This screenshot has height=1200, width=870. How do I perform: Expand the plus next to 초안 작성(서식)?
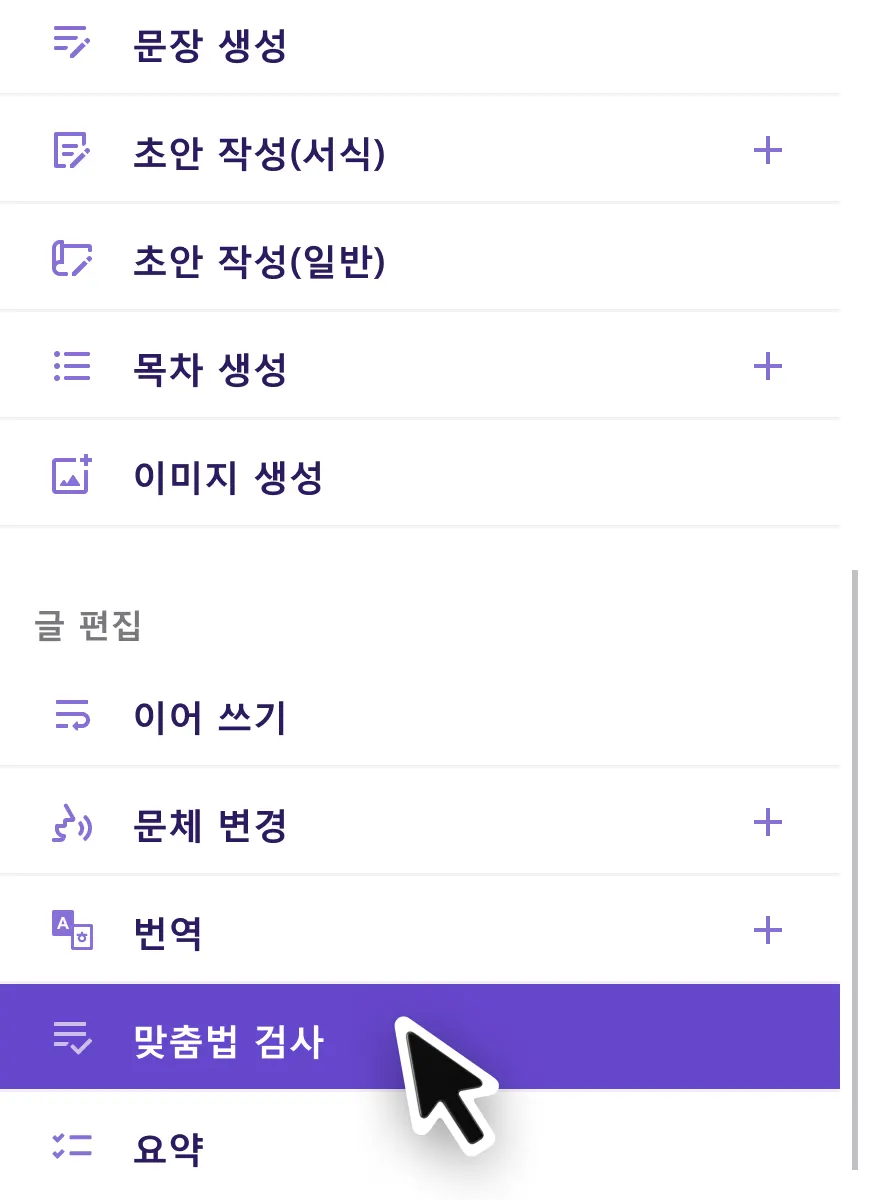click(767, 152)
